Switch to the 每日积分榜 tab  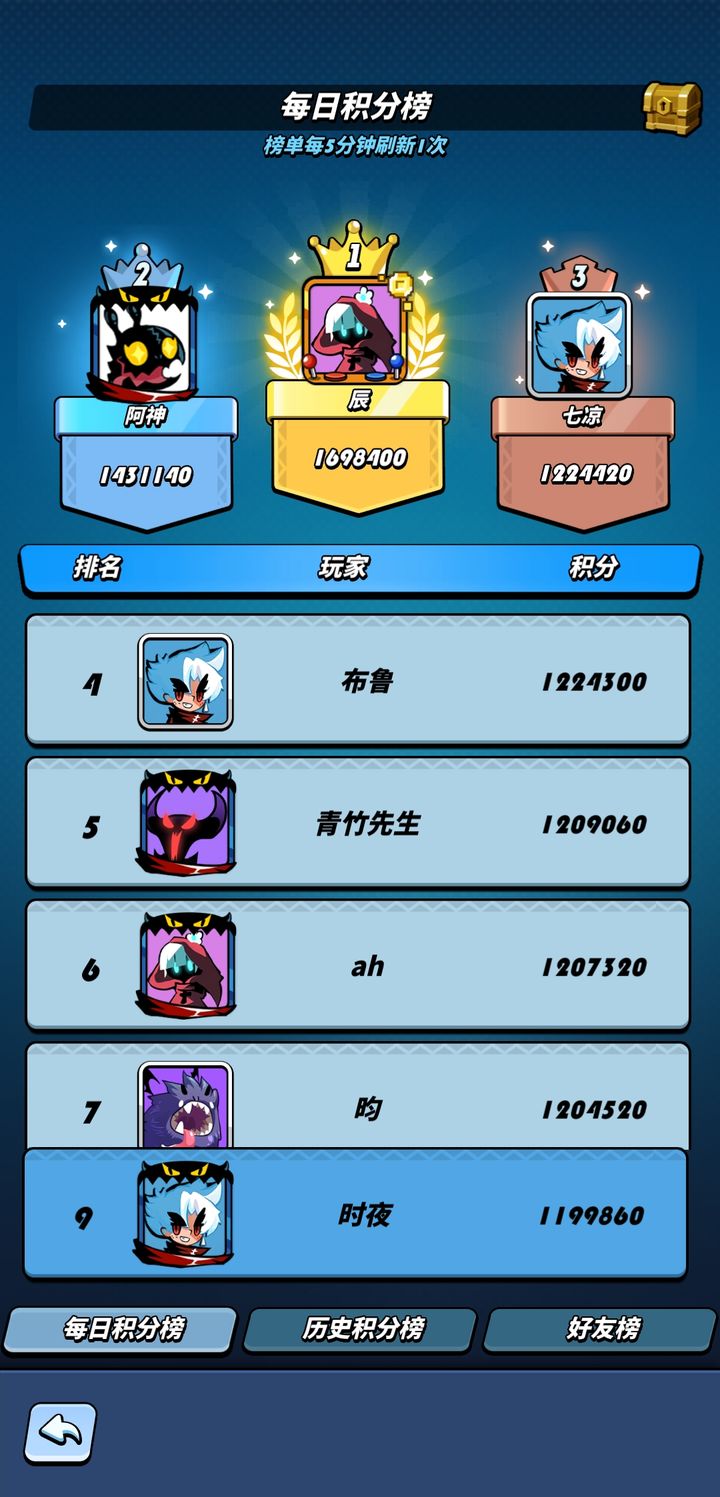(x=122, y=1329)
